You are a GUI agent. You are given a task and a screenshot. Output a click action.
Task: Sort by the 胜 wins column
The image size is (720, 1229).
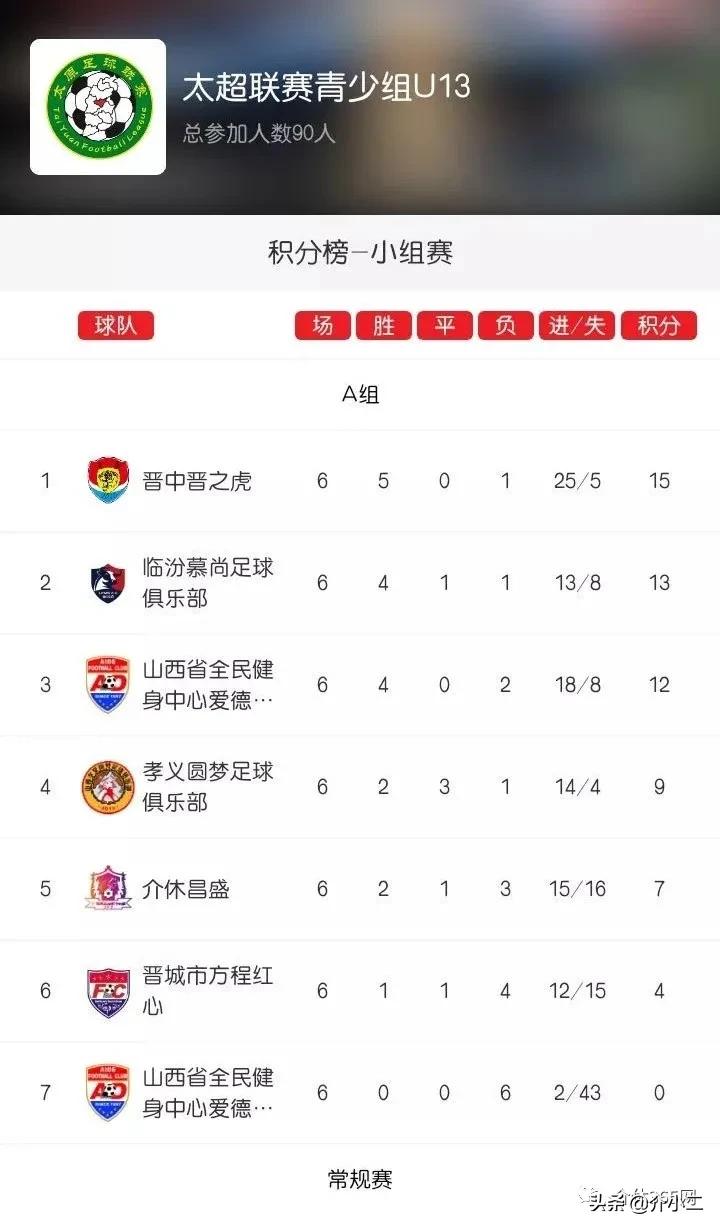(x=383, y=325)
